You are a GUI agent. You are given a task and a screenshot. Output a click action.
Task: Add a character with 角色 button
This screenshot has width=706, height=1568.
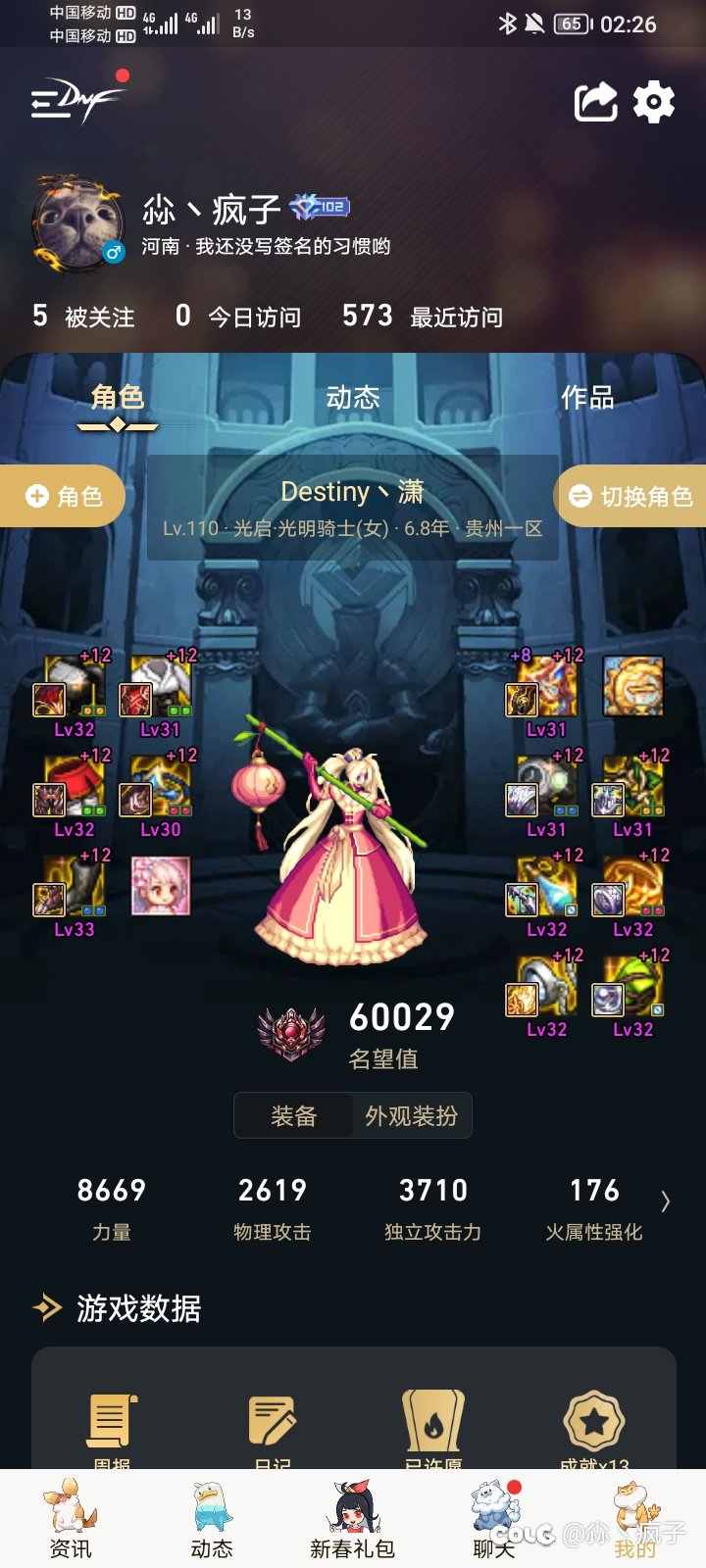(63, 496)
